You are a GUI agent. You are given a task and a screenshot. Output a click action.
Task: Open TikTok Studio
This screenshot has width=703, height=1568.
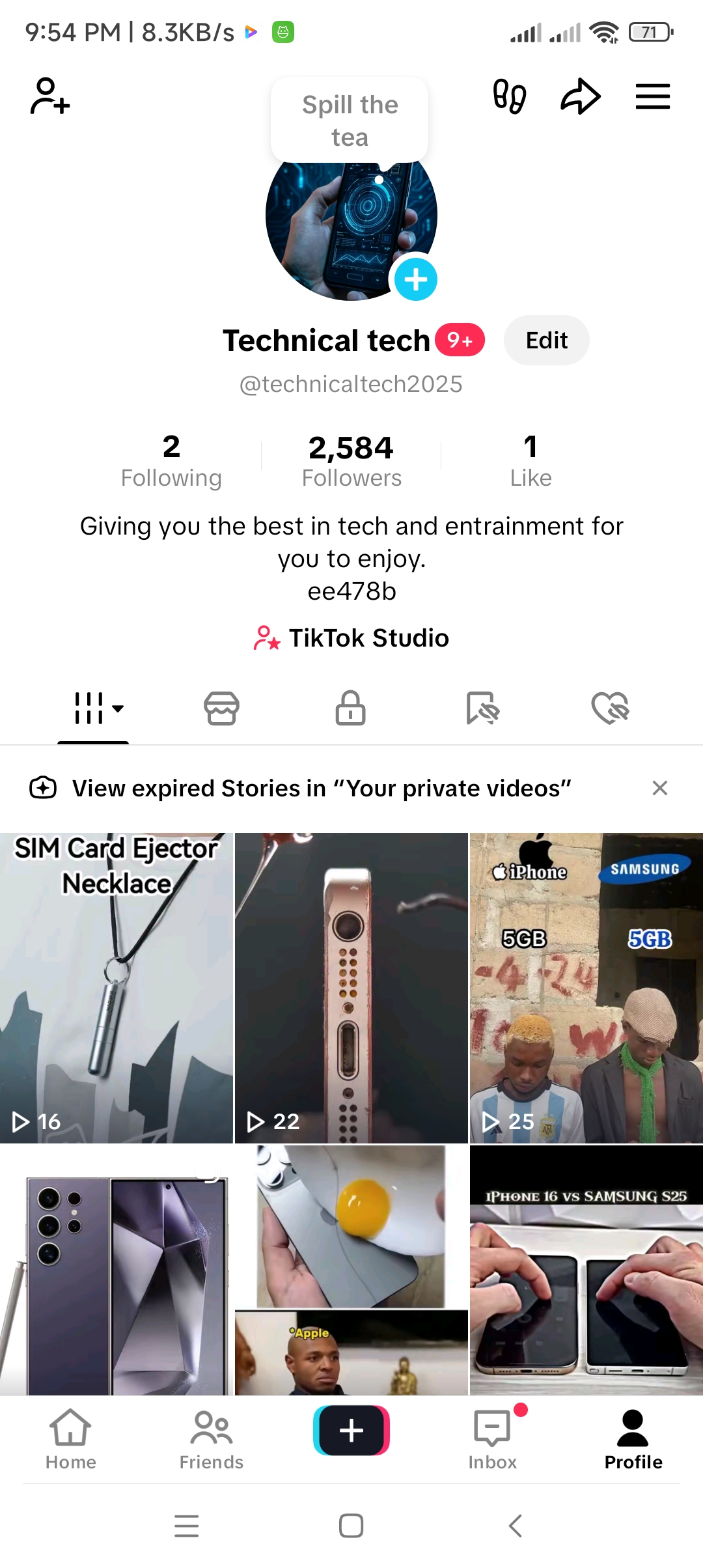(x=351, y=638)
